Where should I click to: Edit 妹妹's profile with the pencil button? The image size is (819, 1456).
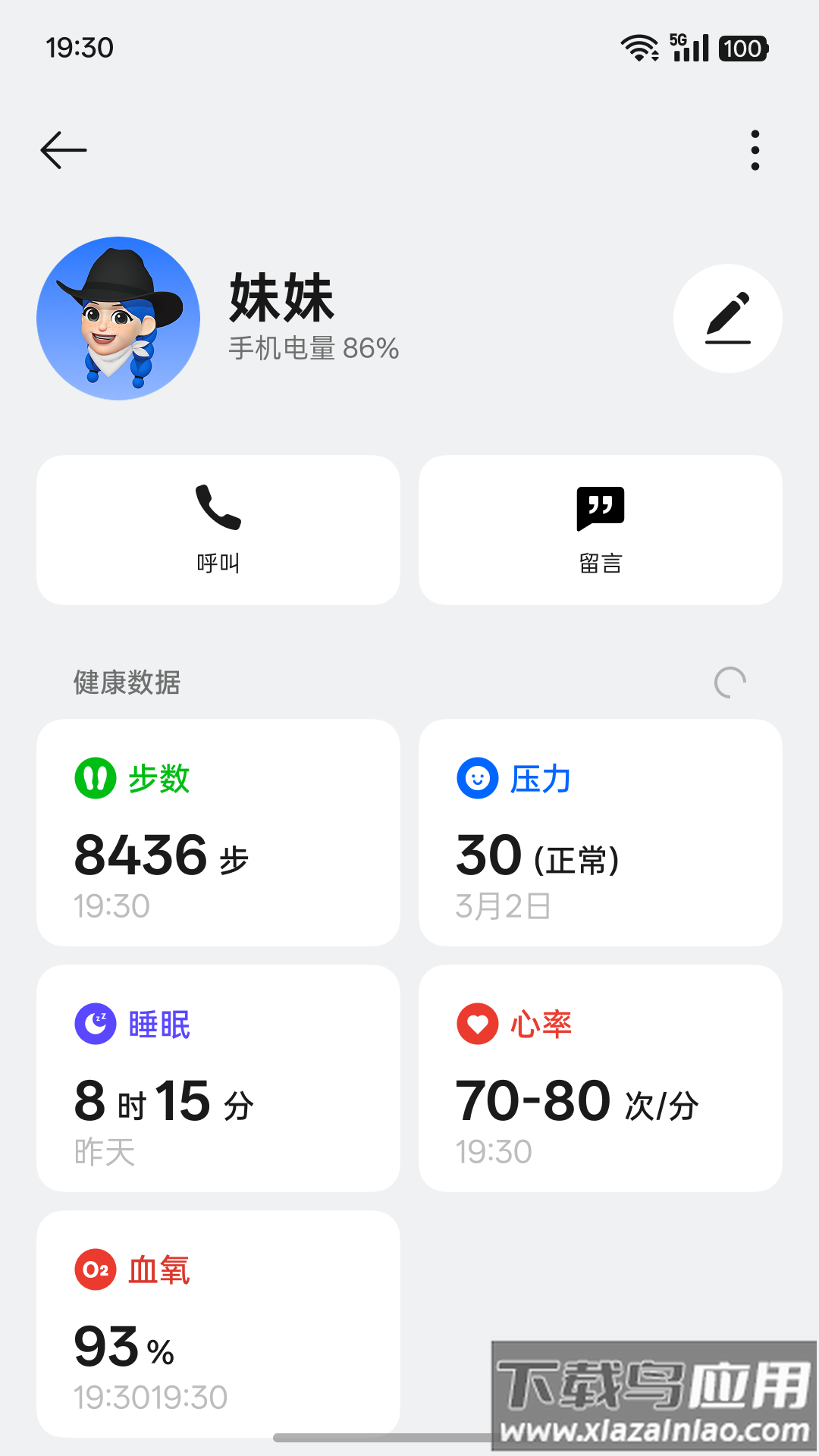(x=727, y=318)
